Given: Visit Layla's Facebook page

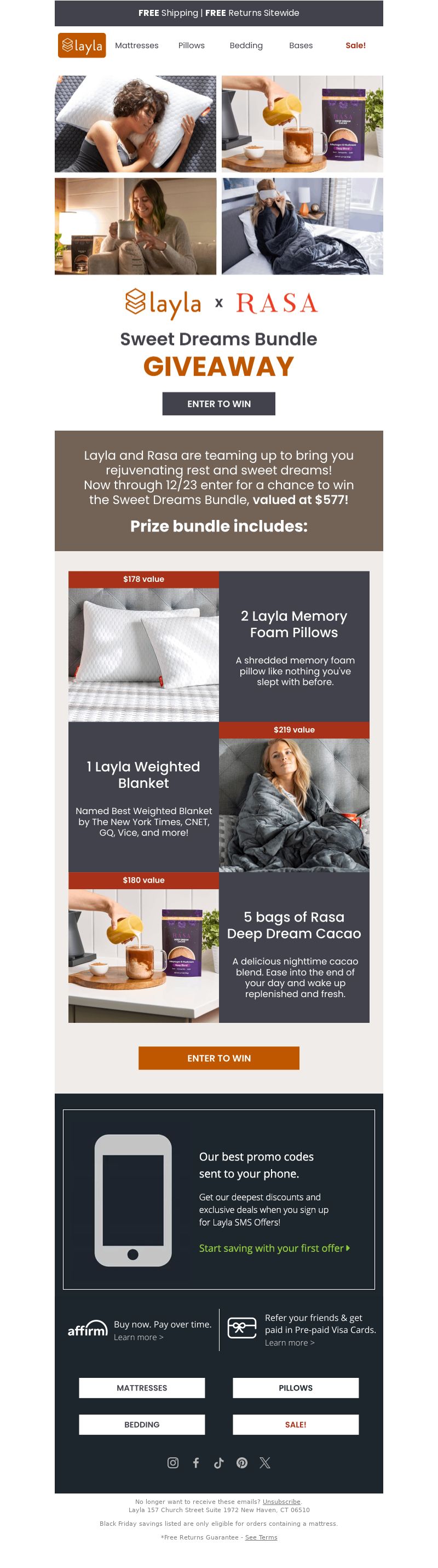Looking at the screenshot, I should [x=196, y=1463].
